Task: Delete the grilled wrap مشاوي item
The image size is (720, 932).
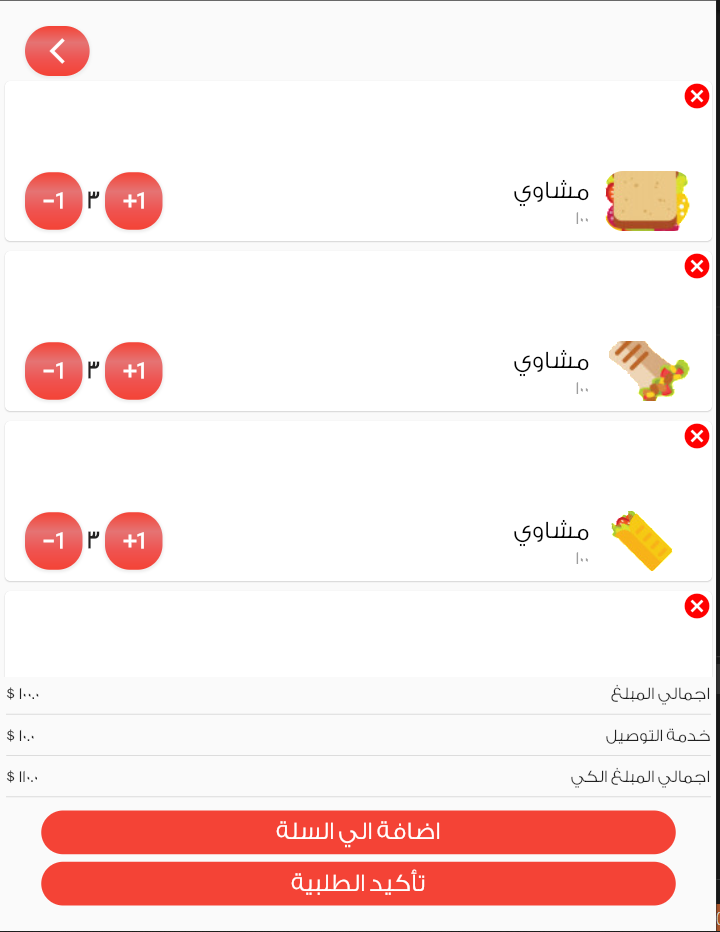Action: [697, 266]
